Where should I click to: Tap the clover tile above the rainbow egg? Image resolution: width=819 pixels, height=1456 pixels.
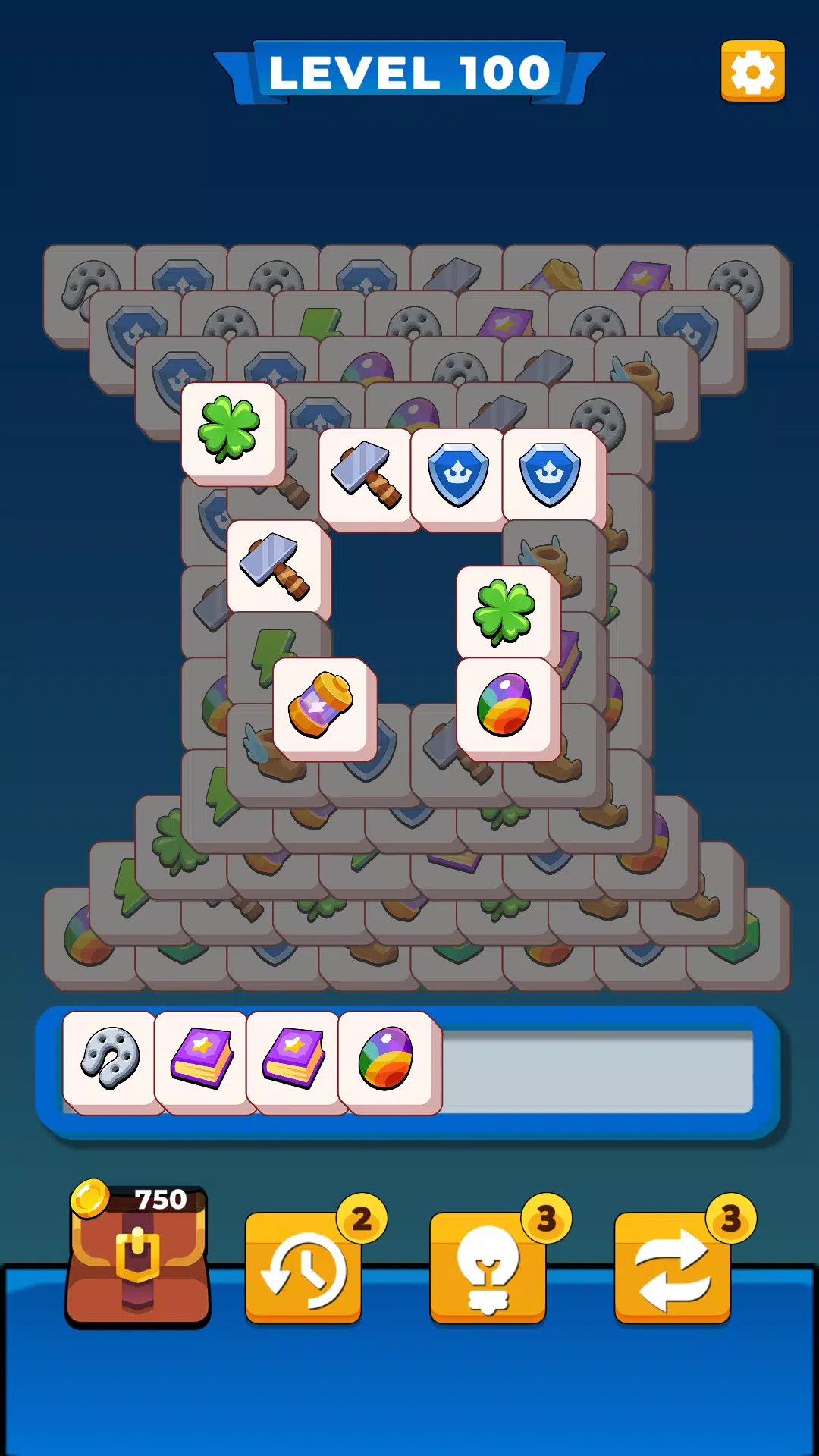505,613
